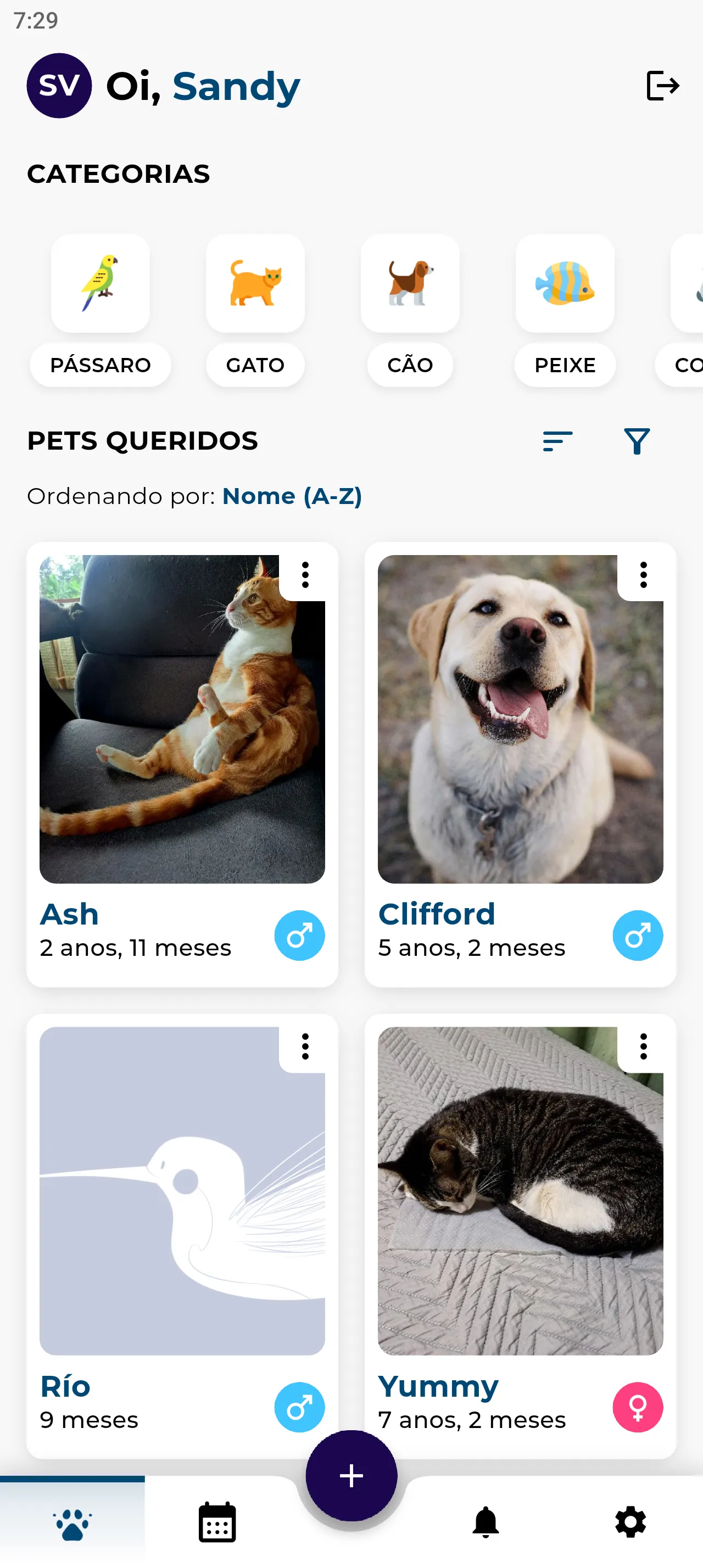703x1568 pixels.
Task: Tap the male gender badge on Clifford's card
Action: 637,936
